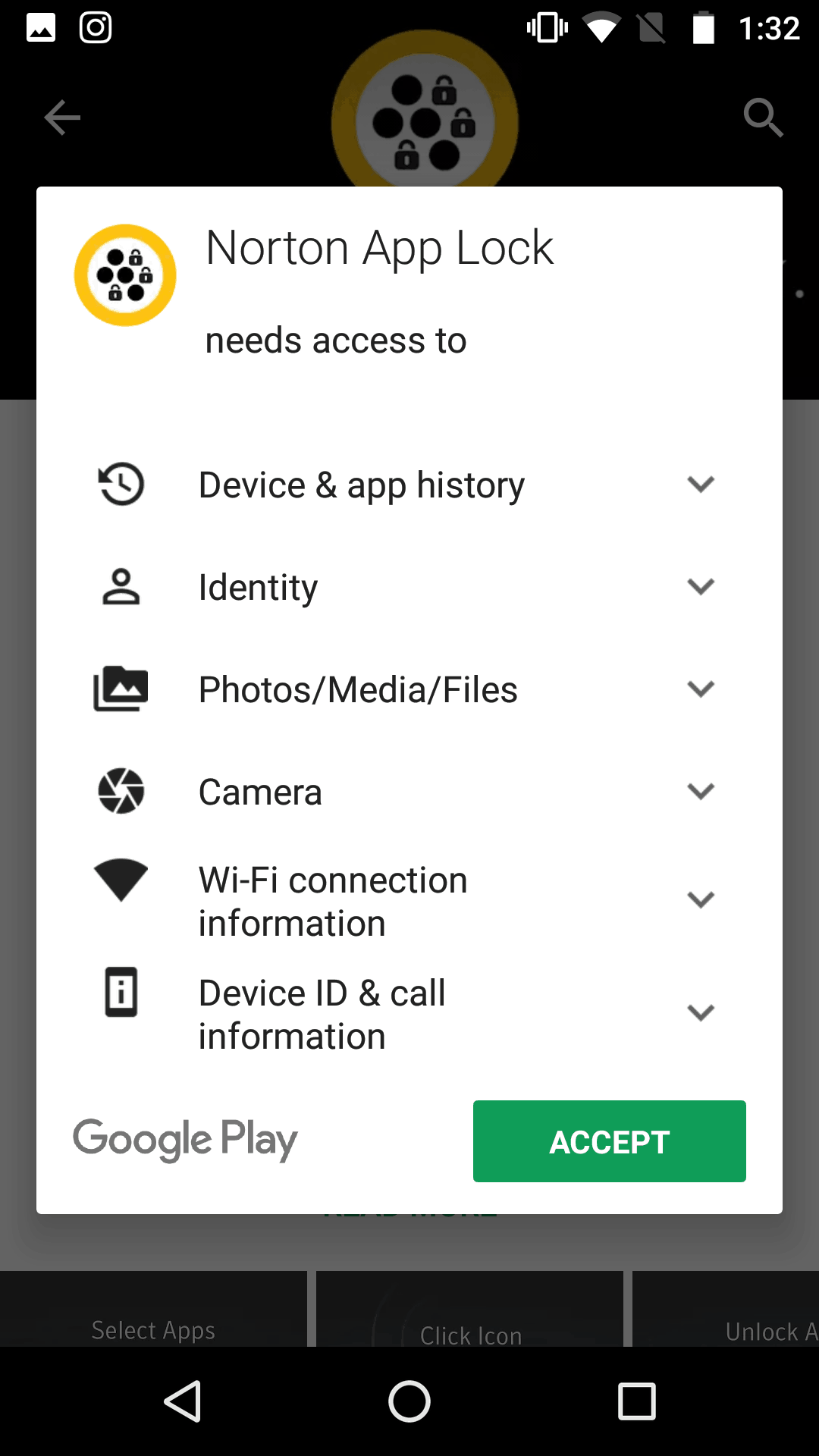Image resolution: width=819 pixels, height=1456 pixels.
Task: Tap the system back button
Action: (x=183, y=1401)
